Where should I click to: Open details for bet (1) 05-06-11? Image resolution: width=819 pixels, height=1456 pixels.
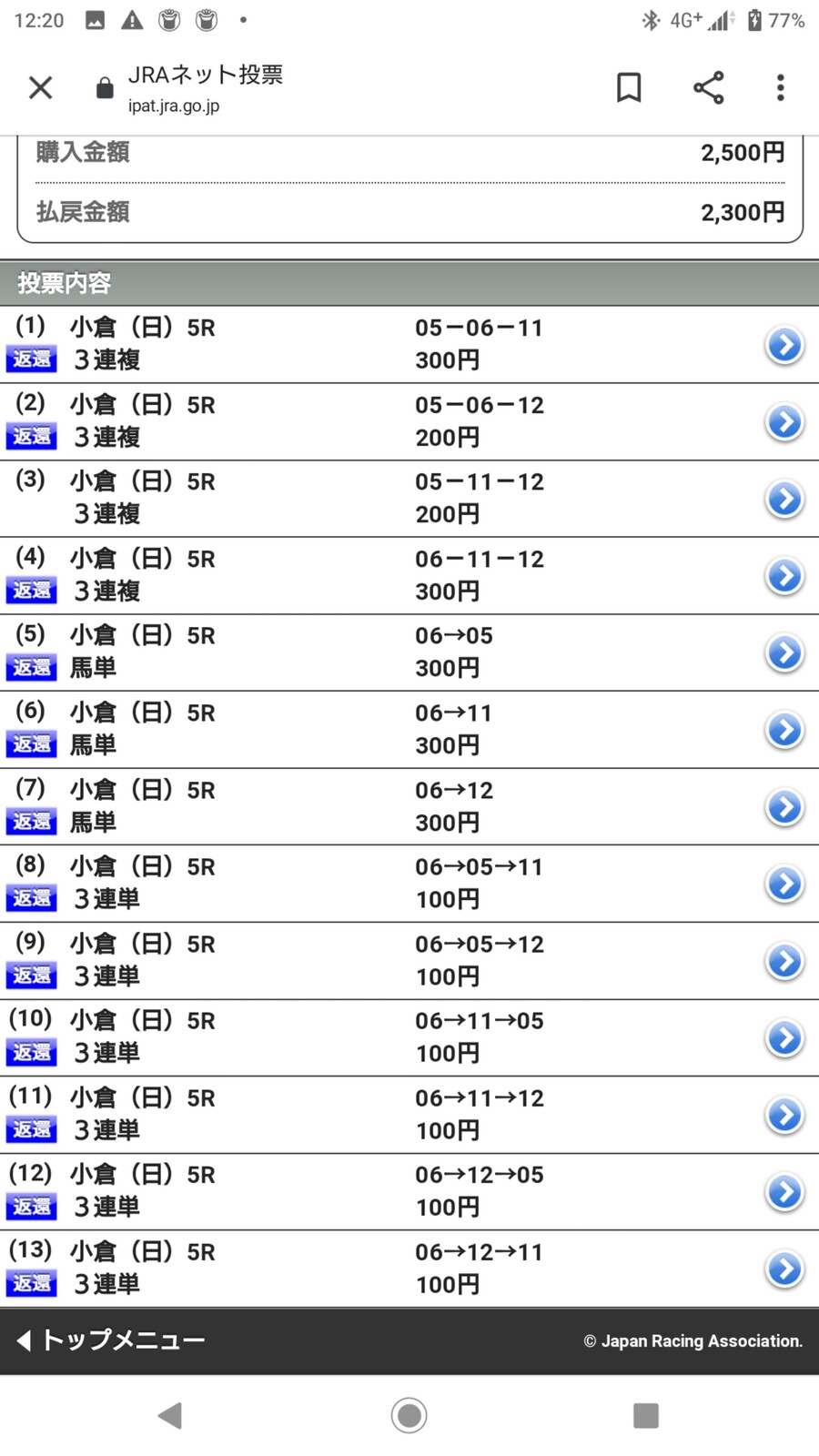784,345
